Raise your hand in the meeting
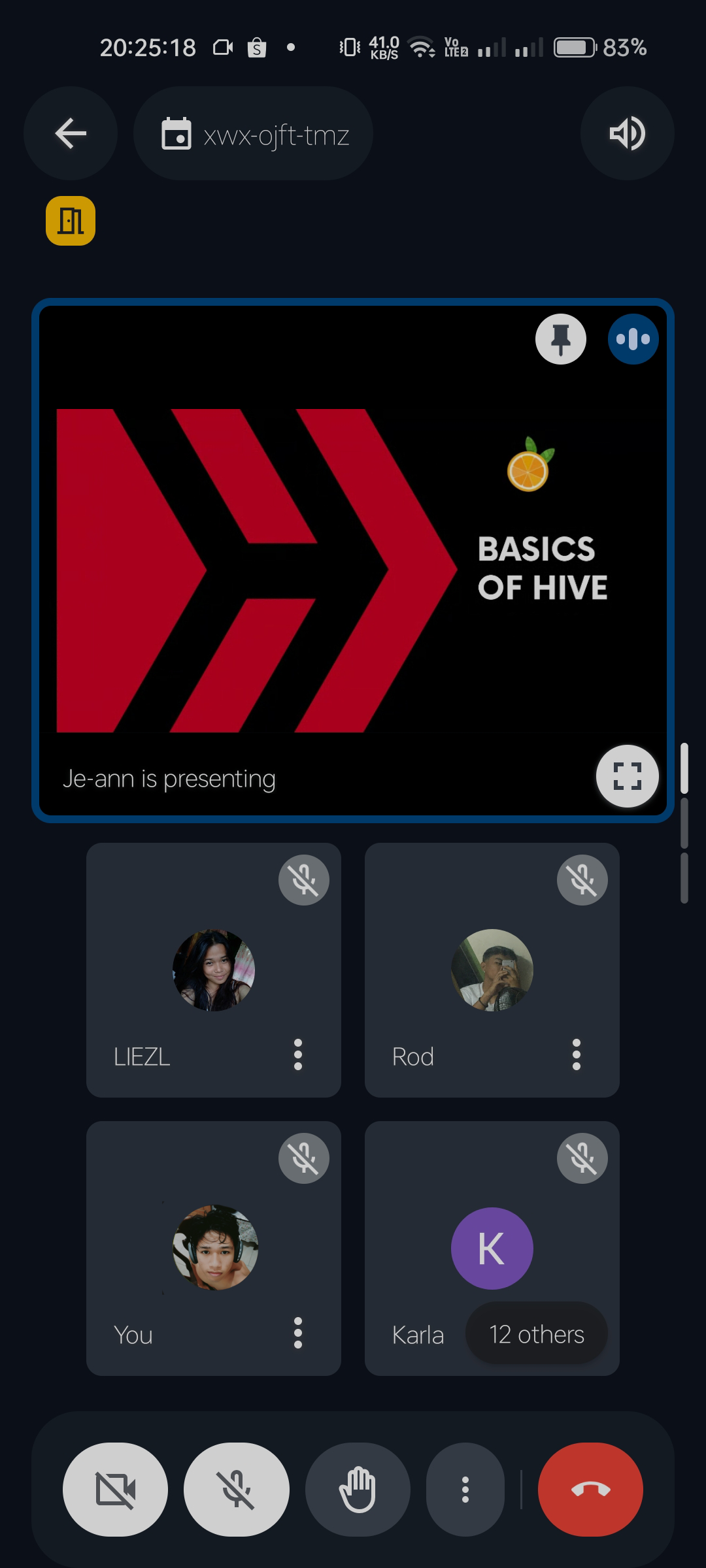706x1568 pixels. [358, 1490]
